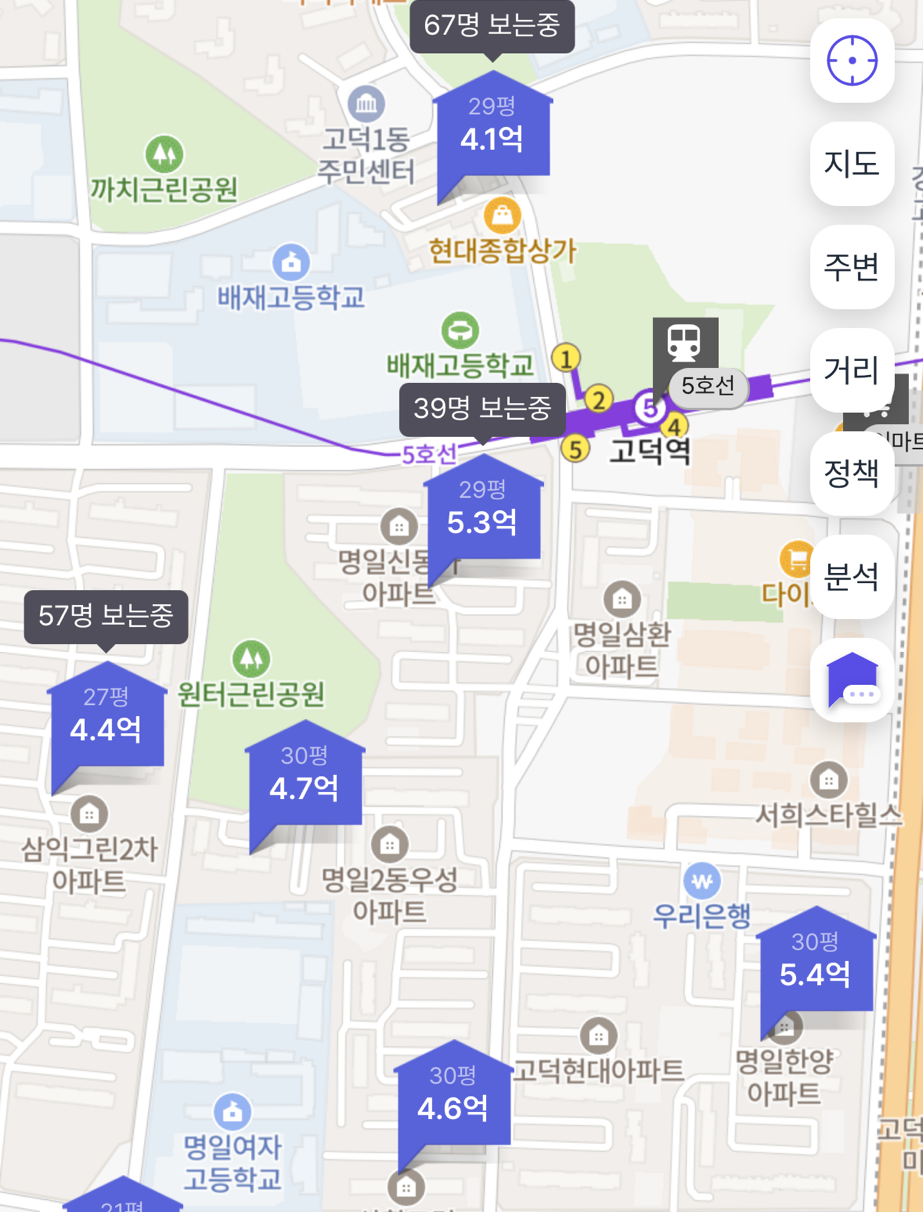
Task: Open the 분석 analysis button
Action: tap(852, 577)
